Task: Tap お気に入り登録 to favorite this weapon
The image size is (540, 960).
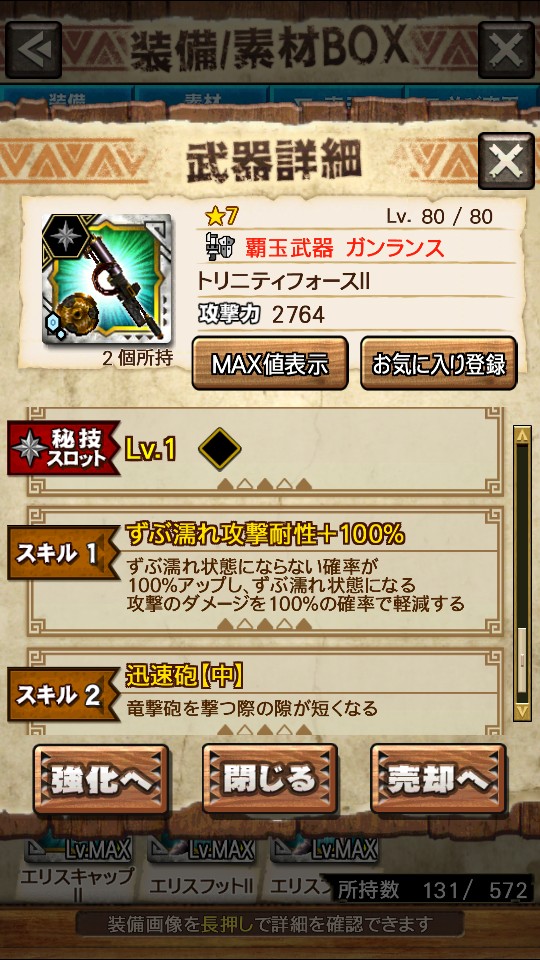Action: [438, 364]
